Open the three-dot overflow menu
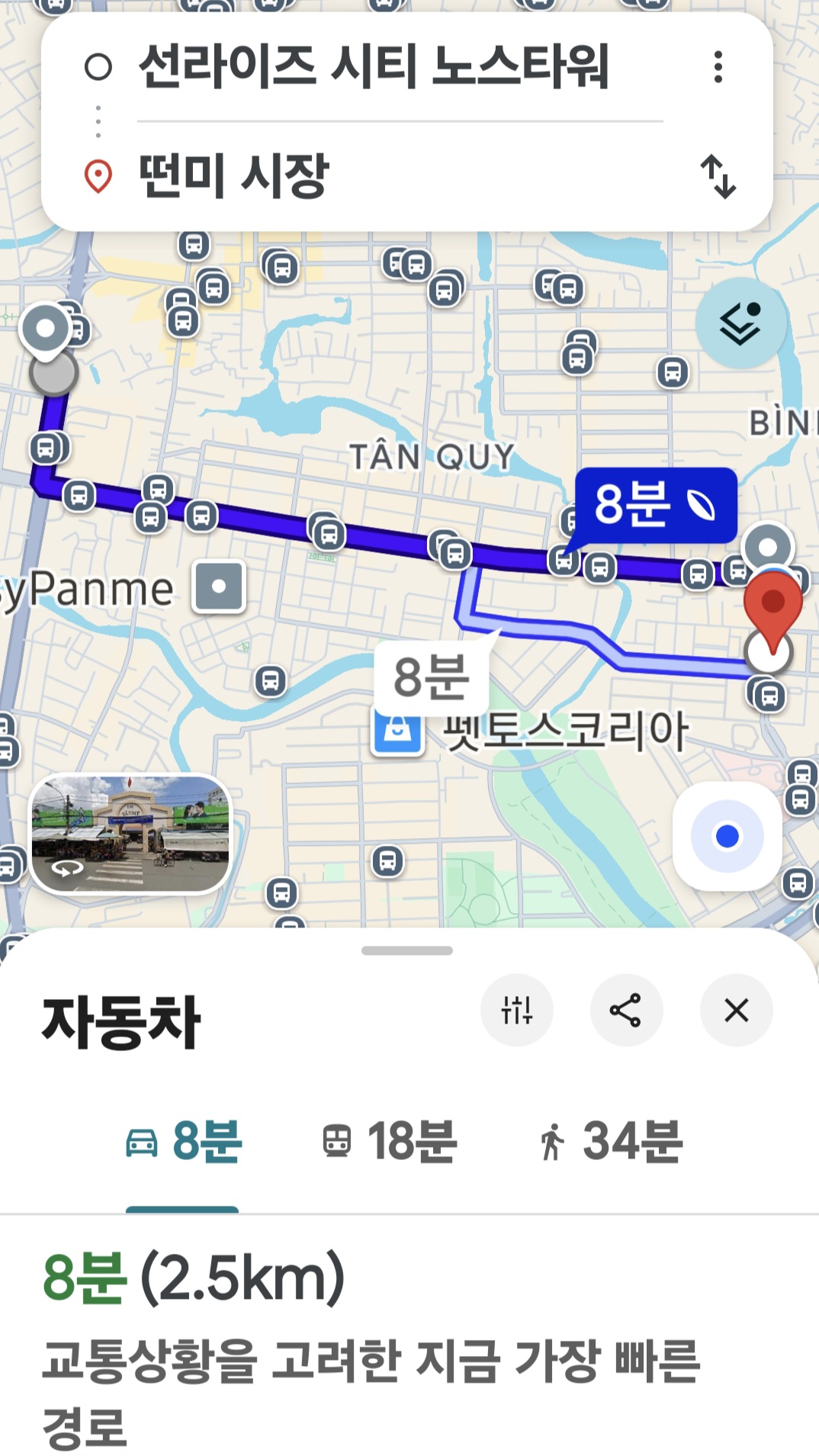Screen dimensions: 819x1456 718,67
